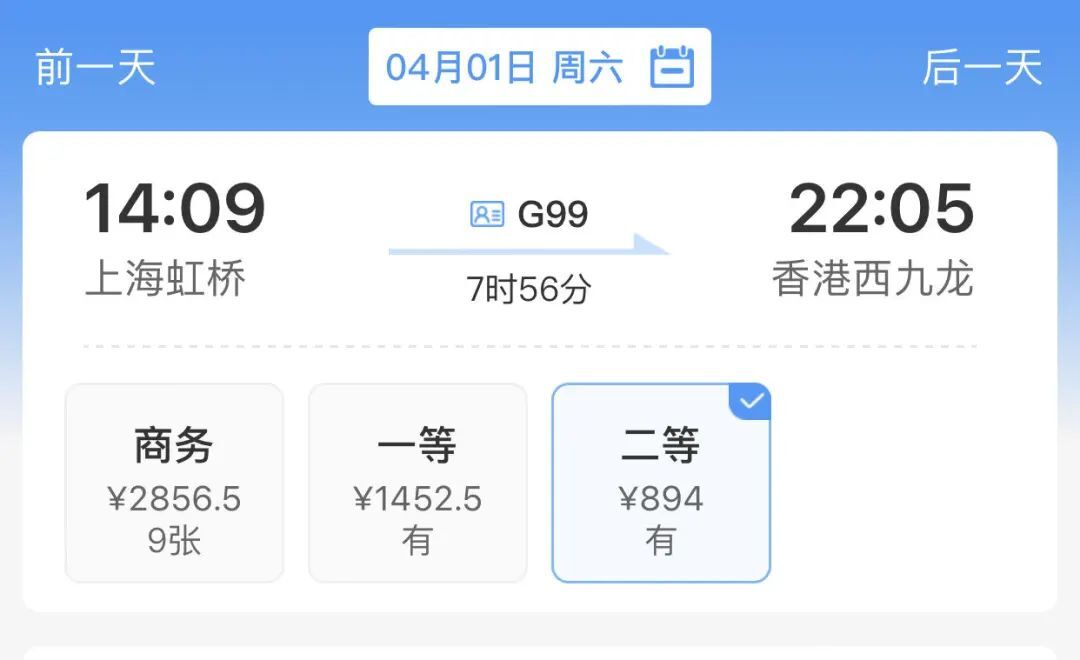Select the 二等 seat at ¥894
The height and width of the screenshot is (660, 1080).
click(661, 483)
